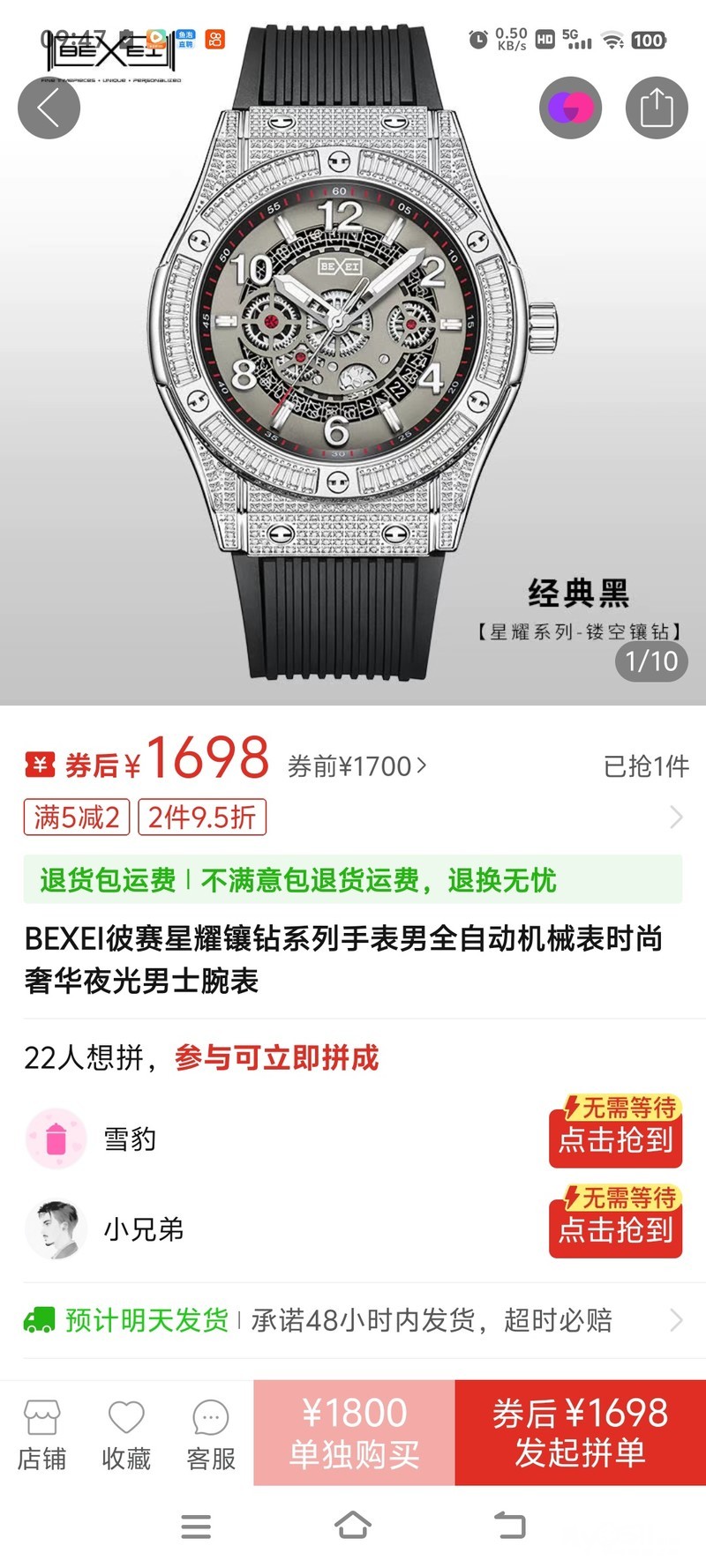Open the purple-red round icon
This screenshot has width=706, height=1568.
point(570,108)
